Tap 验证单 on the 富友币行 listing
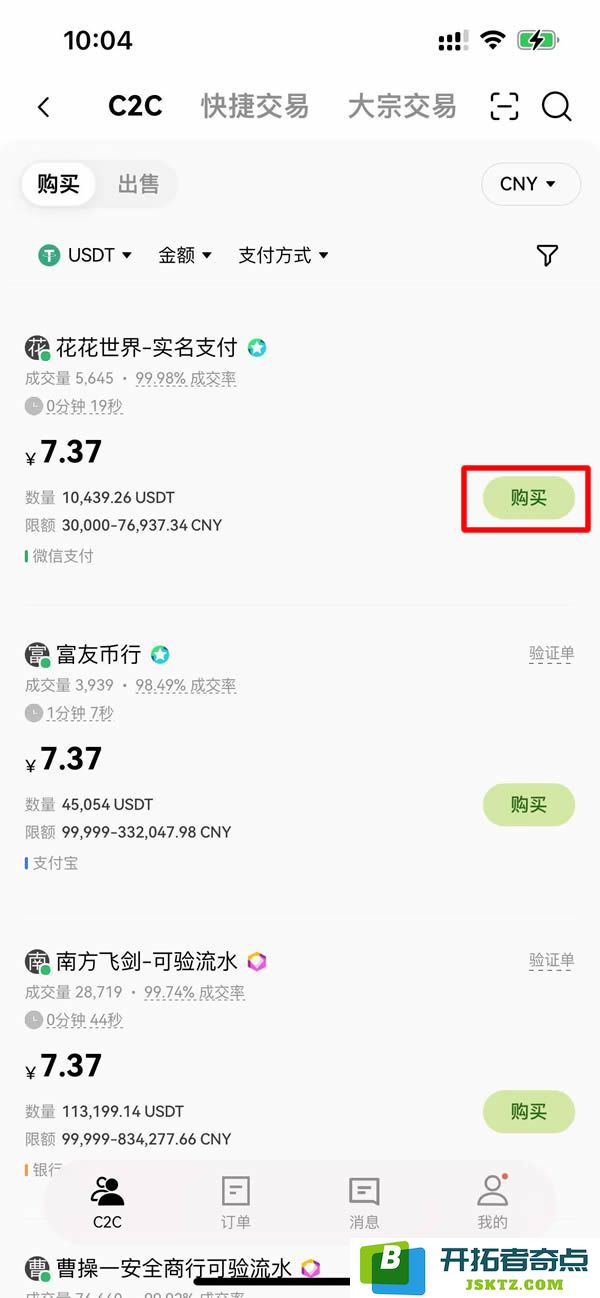This screenshot has width=600, height=1298. coord(551,654)
